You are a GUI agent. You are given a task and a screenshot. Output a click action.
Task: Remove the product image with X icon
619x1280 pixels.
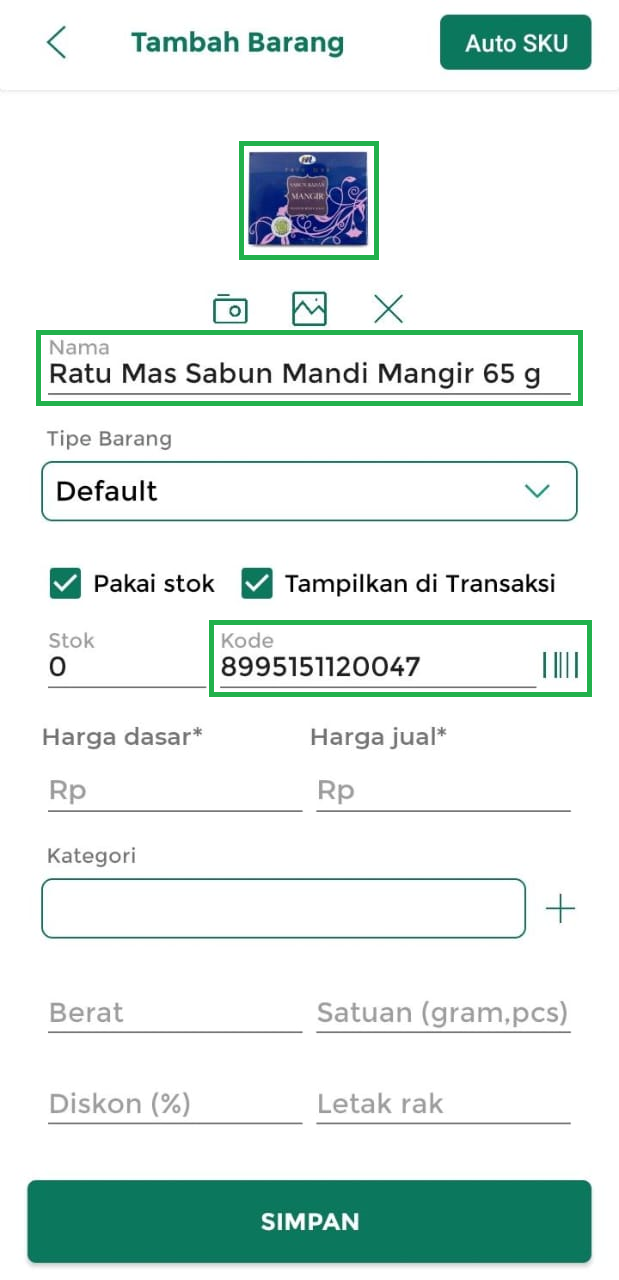[x=388, y=309]
